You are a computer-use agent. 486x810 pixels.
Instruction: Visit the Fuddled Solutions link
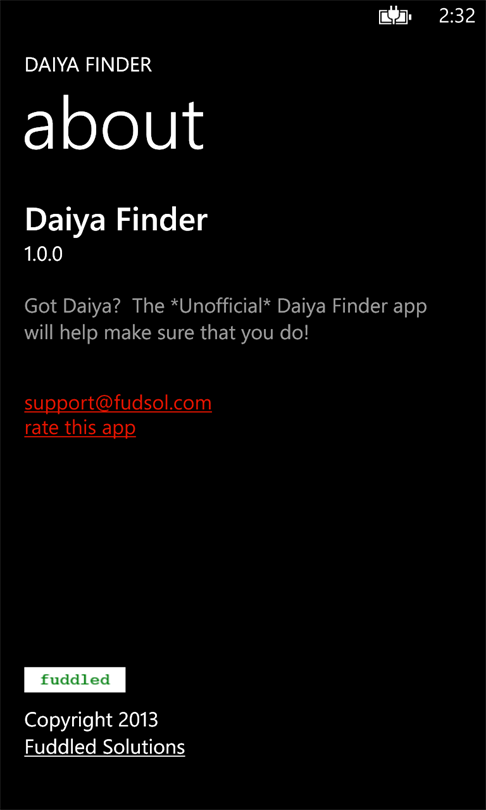104,747
